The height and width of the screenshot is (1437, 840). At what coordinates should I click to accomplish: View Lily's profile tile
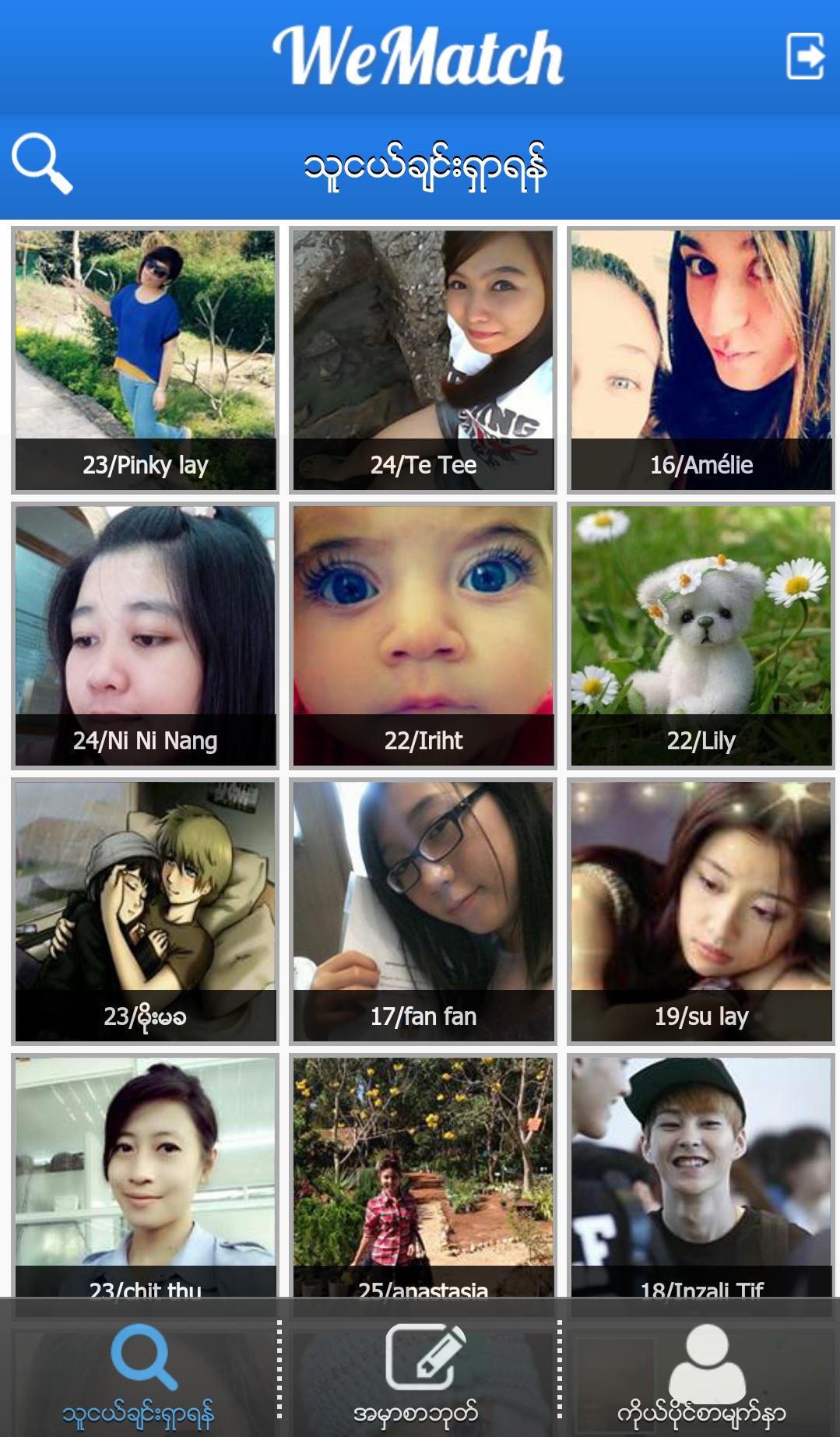coord(701,636)
